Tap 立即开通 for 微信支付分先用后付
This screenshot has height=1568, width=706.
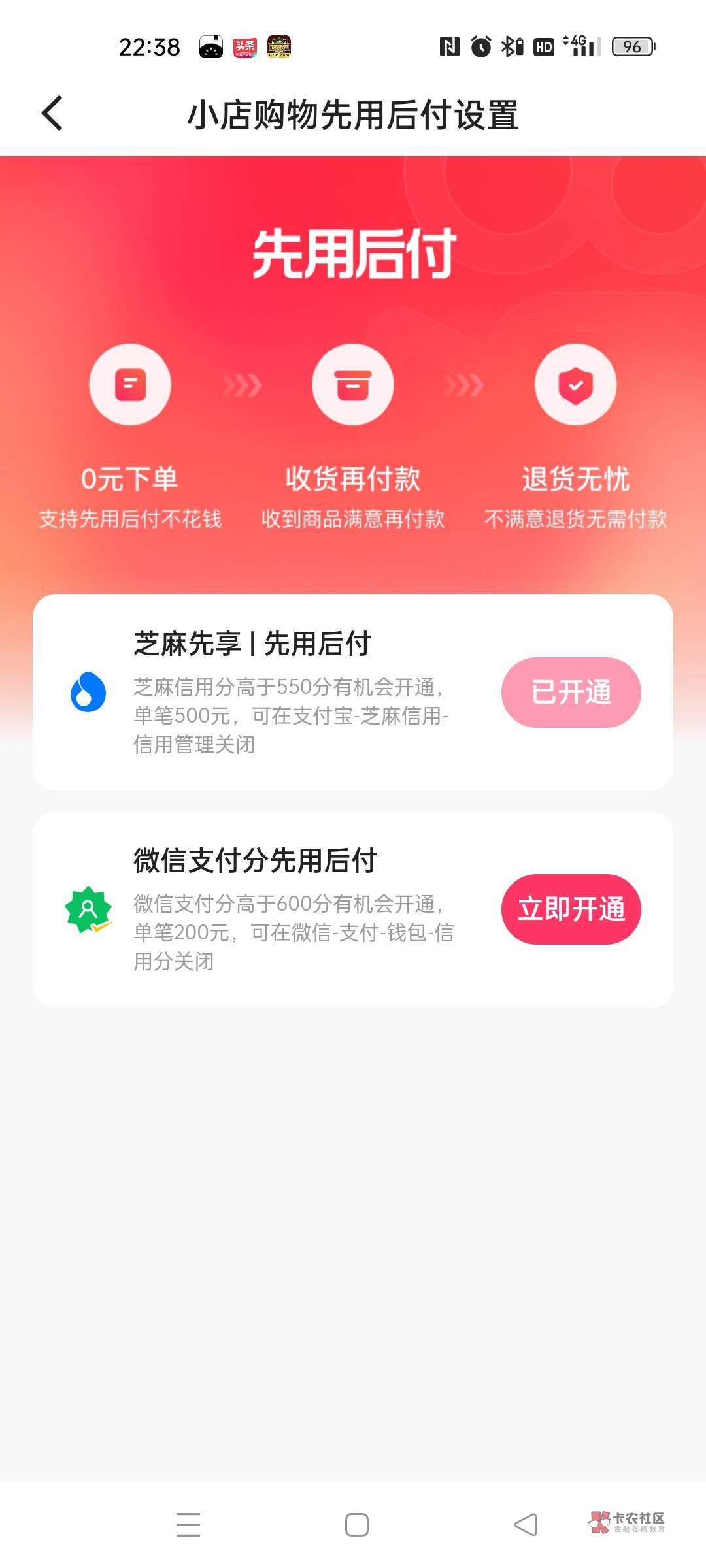571,909
